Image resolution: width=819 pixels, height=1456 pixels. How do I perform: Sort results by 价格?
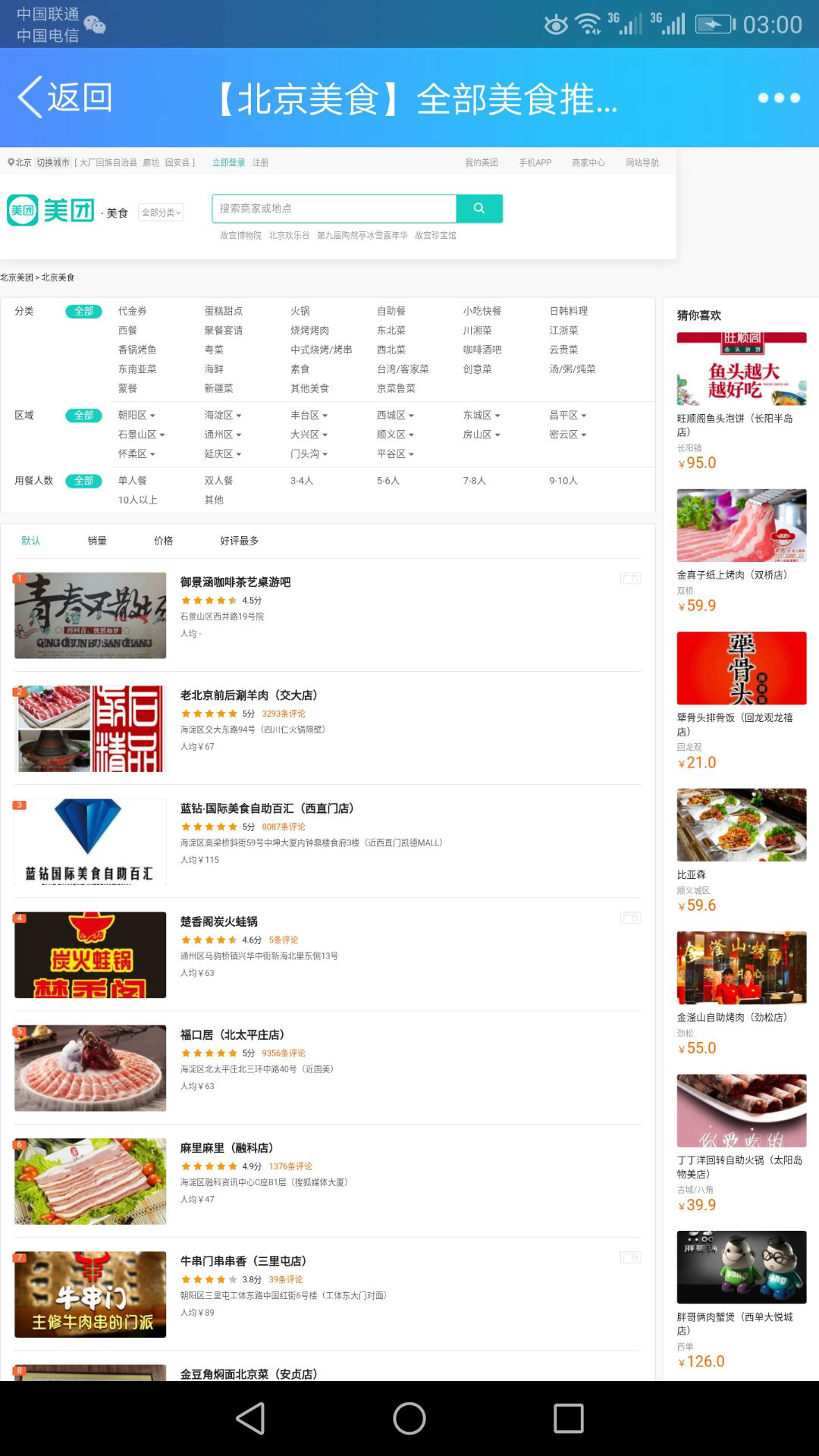click(163, 541)
